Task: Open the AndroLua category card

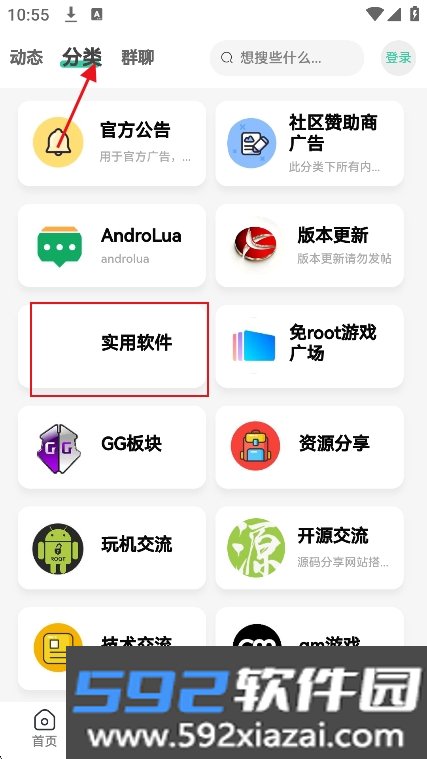Action: 112,245
